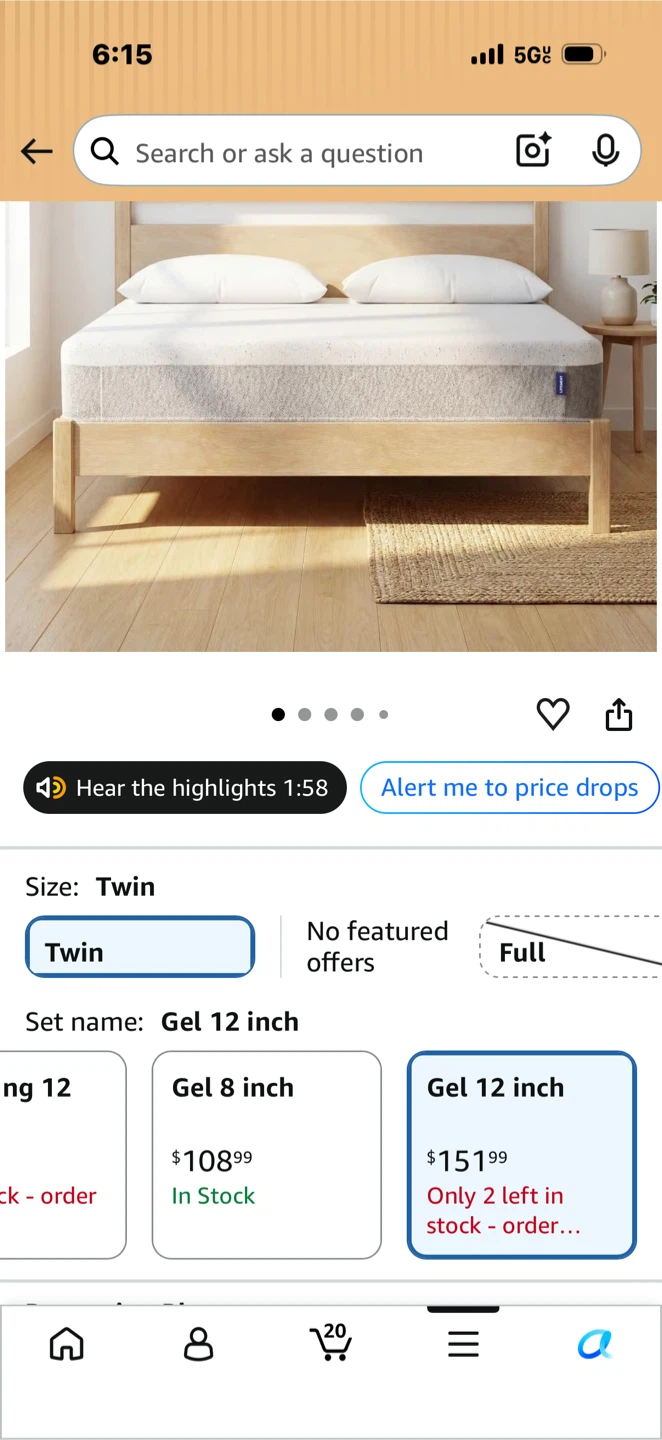The width and height of the screenshot is (662, 1440).
Task: Share this product
Action: pos(619,714)
